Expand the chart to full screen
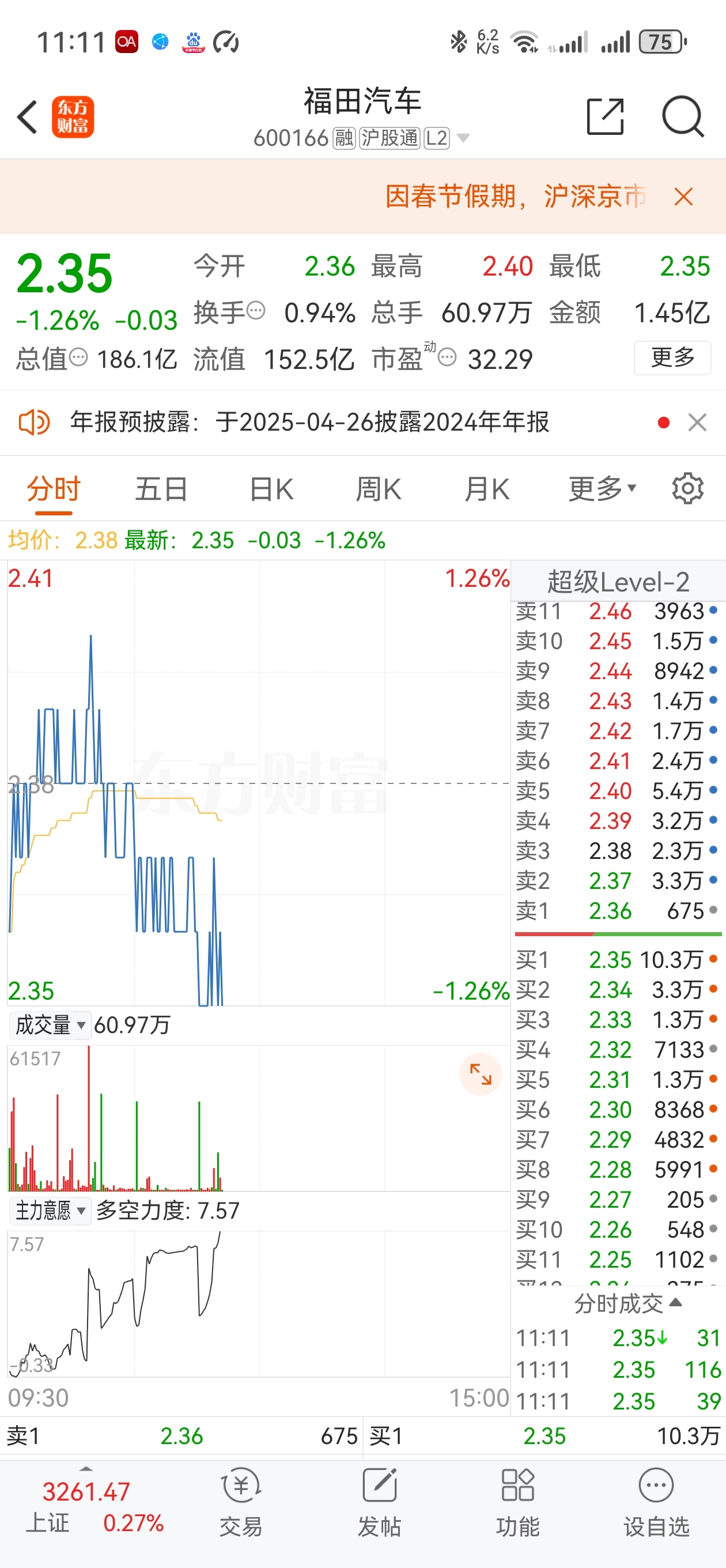 (480, 1075)
